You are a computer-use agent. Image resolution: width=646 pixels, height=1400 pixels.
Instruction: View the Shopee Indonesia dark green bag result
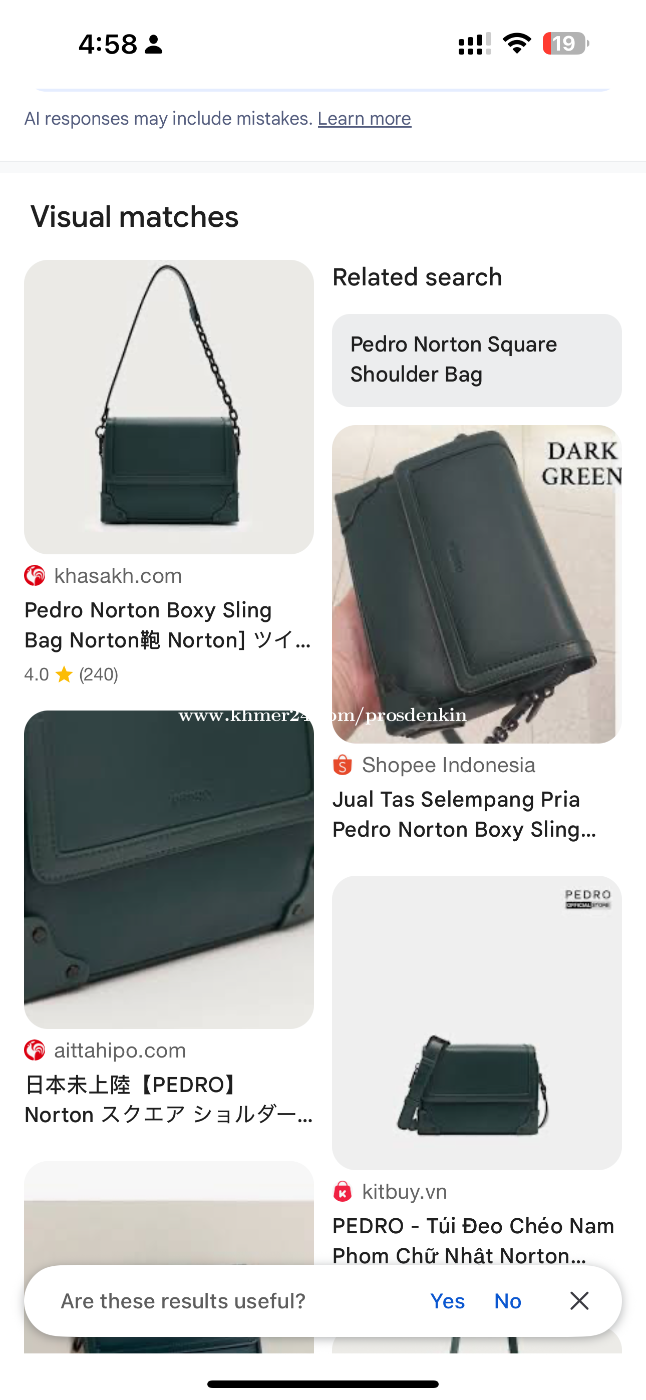coord(476,584)
